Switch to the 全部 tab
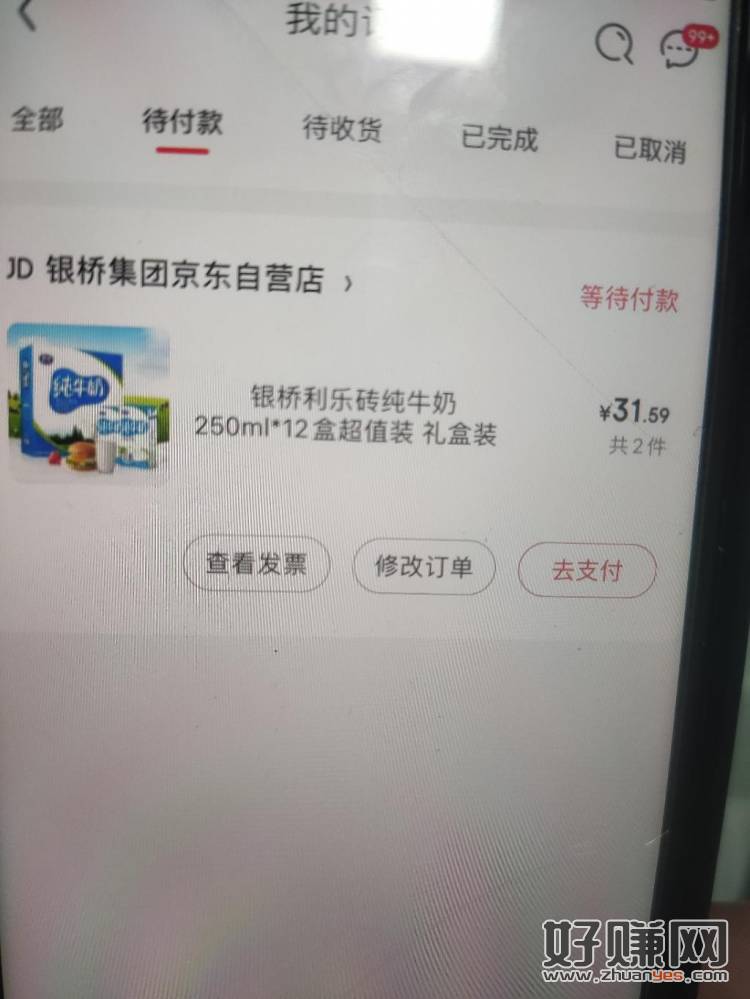This screenshot has height=999, width=750. (37, 121)
